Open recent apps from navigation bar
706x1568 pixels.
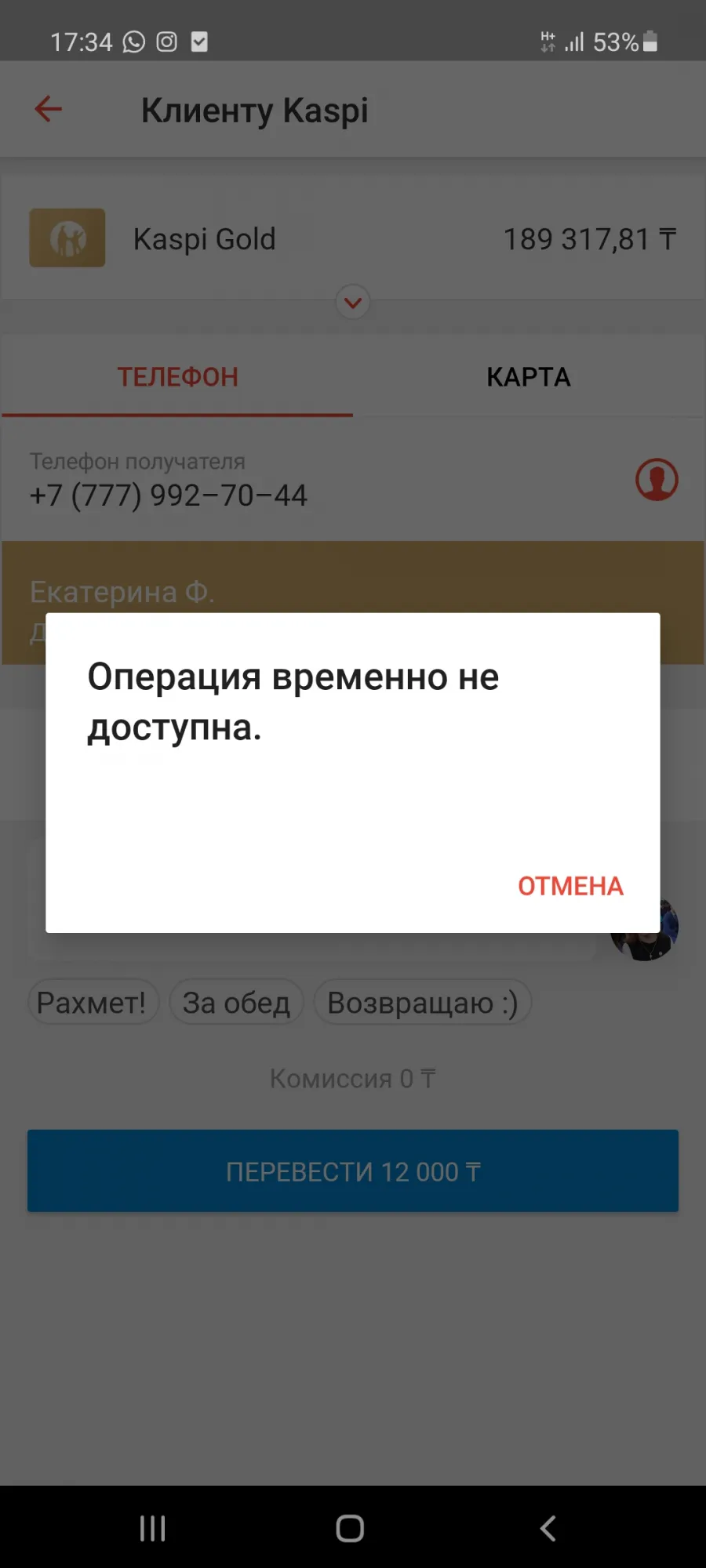coord(153,1528)
